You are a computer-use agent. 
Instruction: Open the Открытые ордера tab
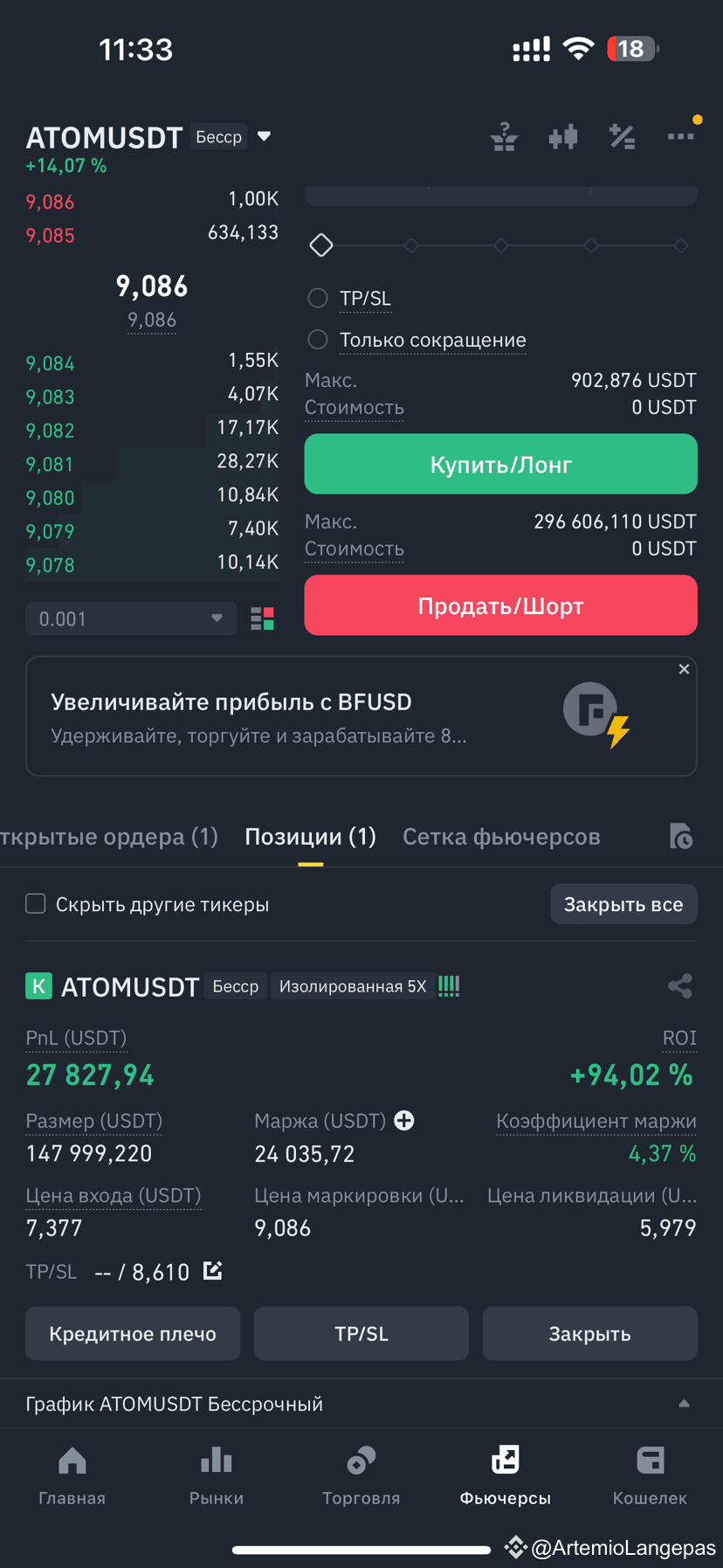pos(109,836)
